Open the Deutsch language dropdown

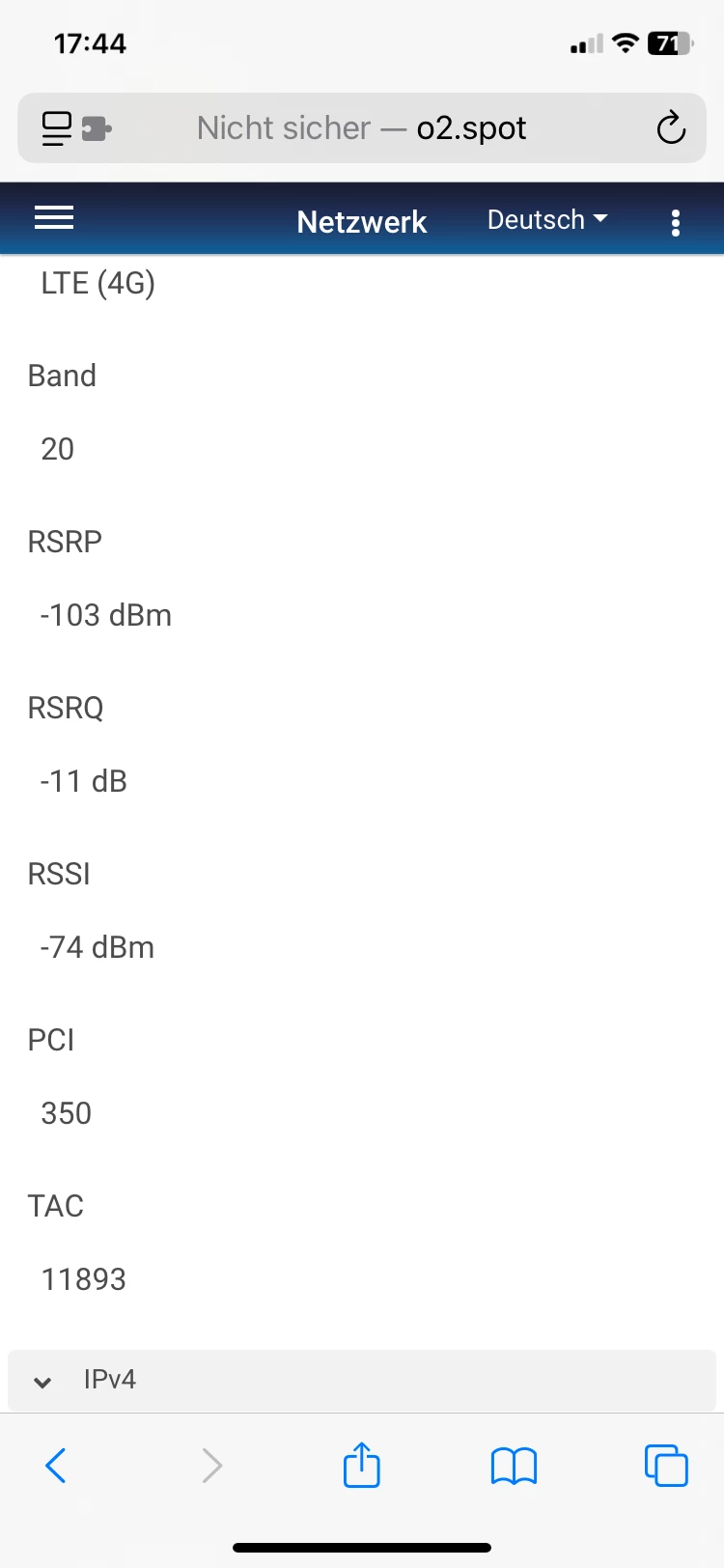click(546, 220)
